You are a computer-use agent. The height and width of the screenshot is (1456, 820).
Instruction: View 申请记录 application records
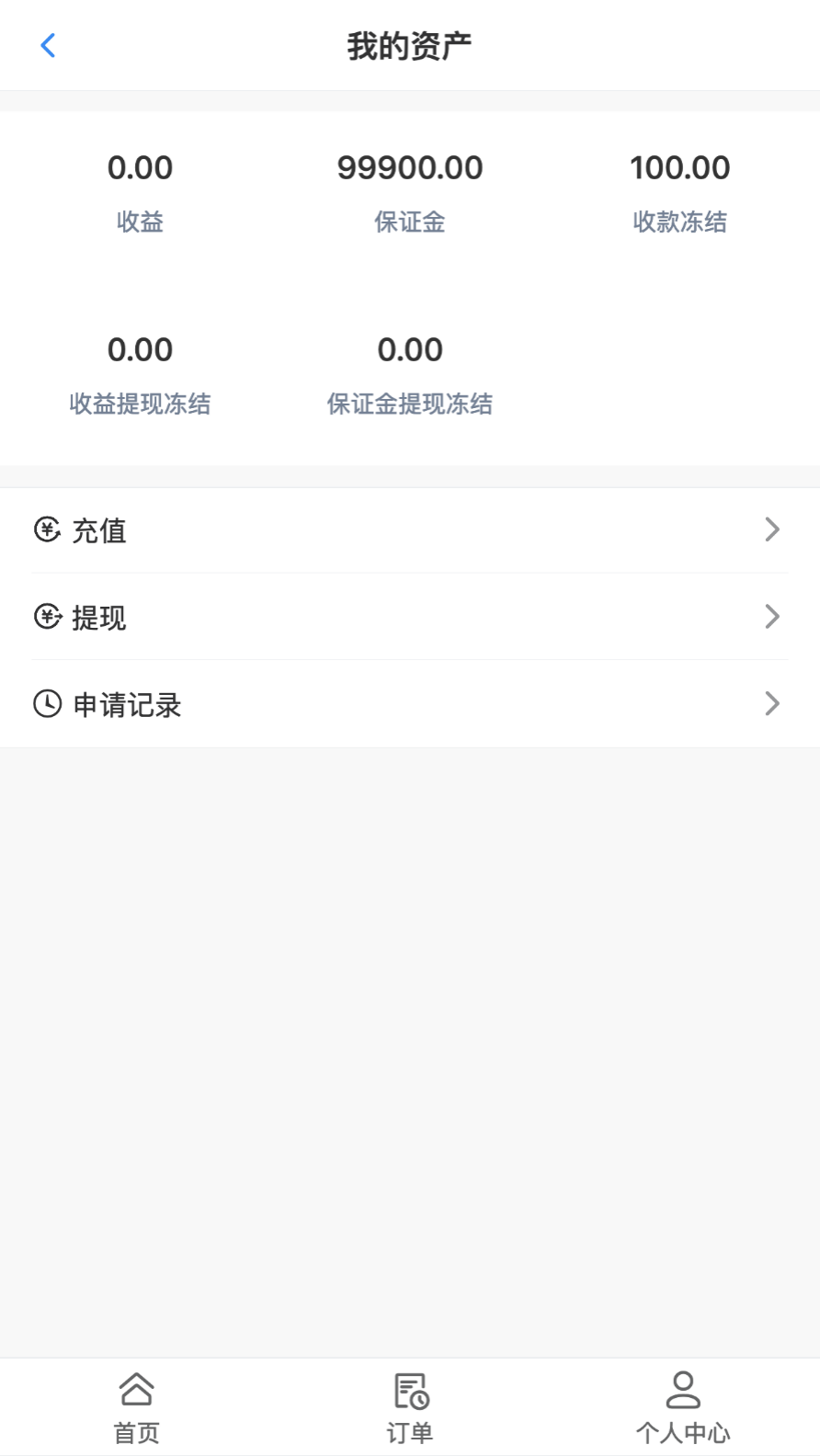409,704
